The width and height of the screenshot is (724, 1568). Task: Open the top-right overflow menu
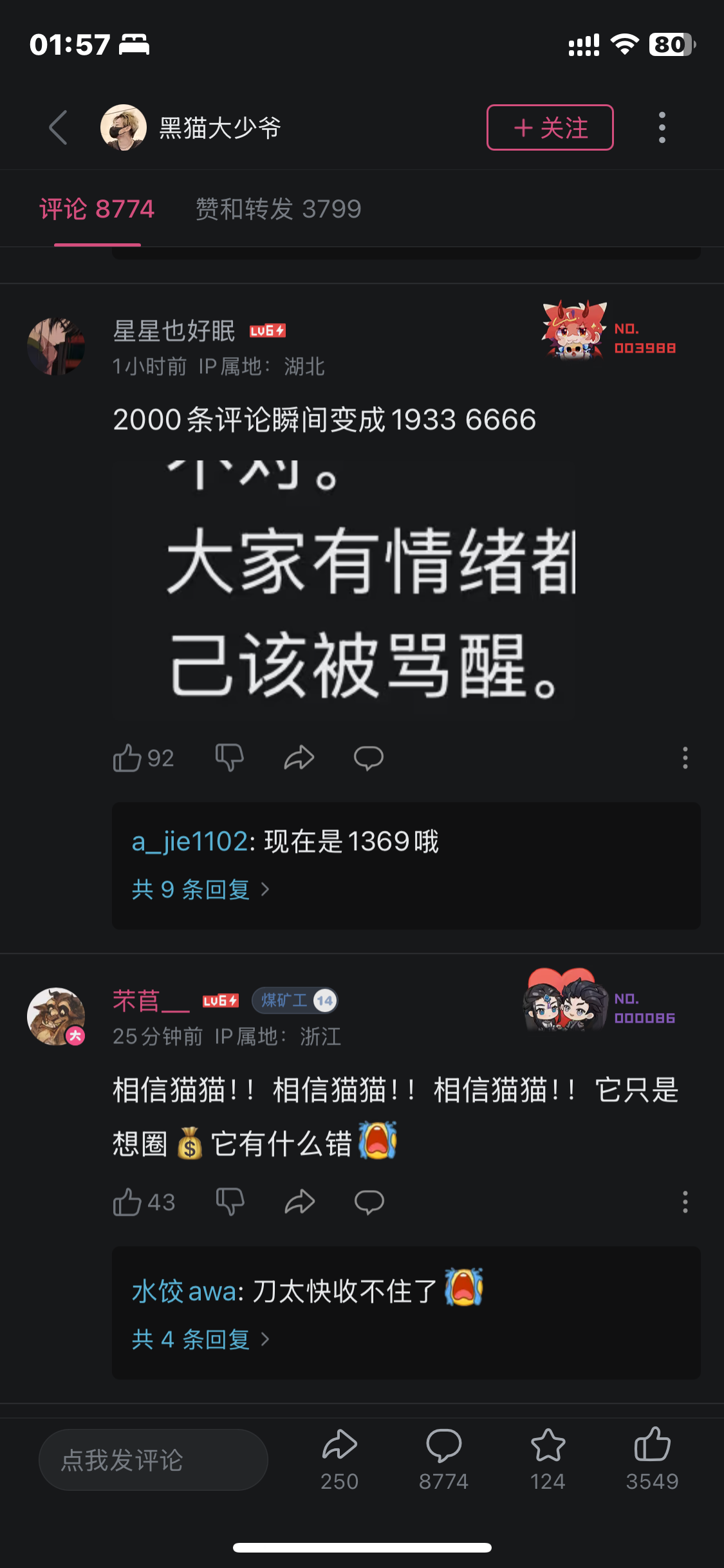pyautogui.click(x=662, y=127)
